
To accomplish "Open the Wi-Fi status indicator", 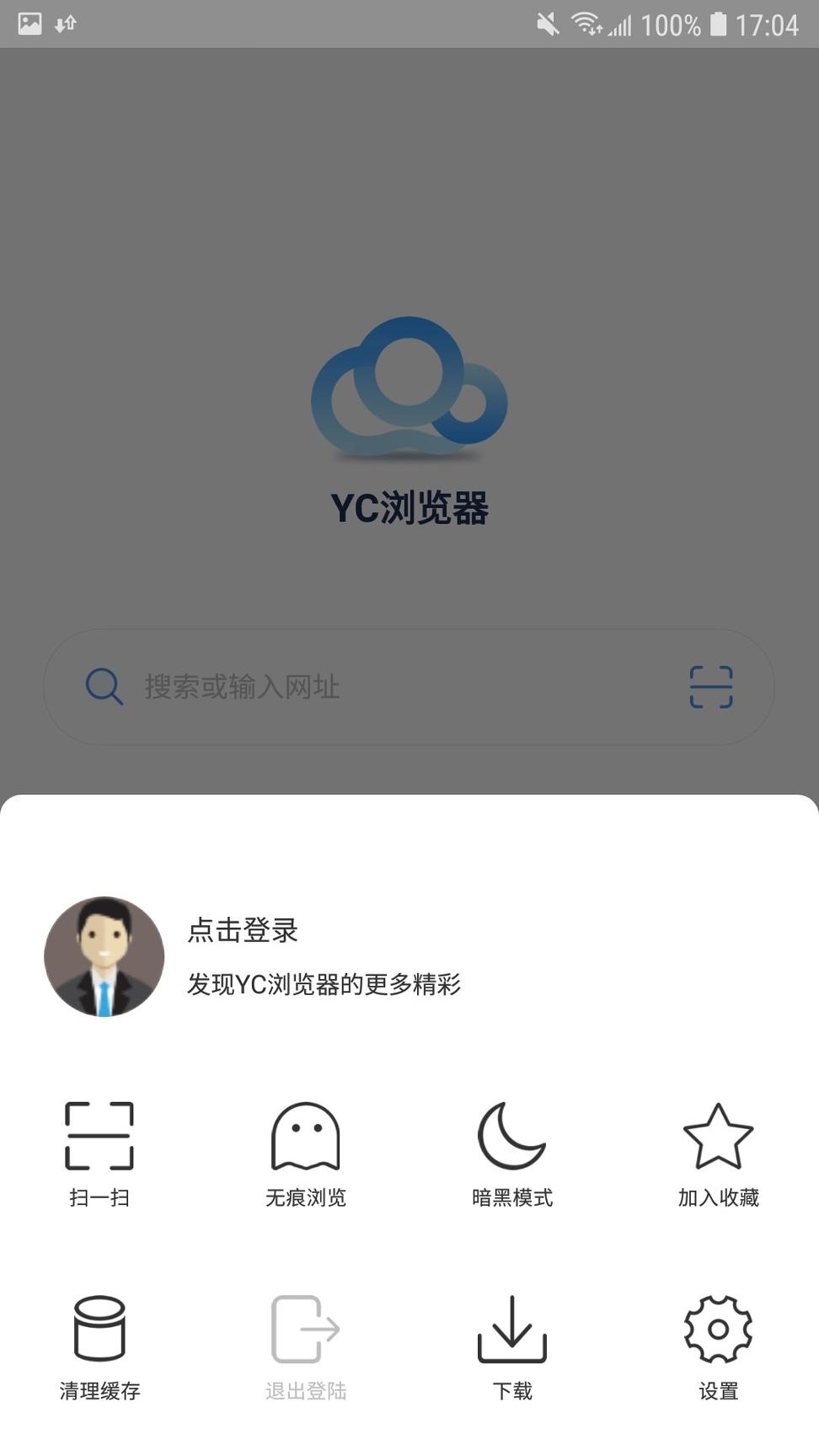I will pos(586,24).
